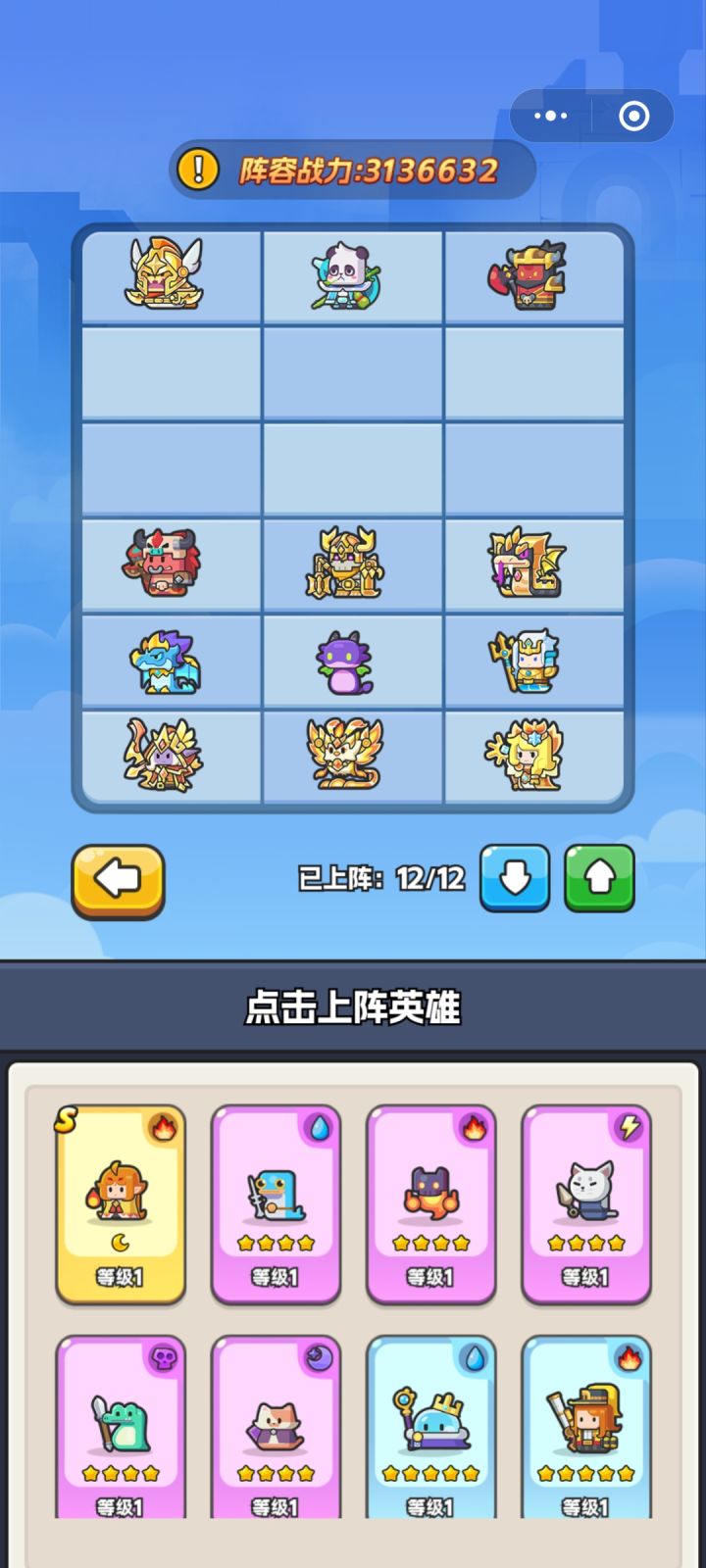The height and width of the screenshot is (1568, 706).
Task: Select the S-rank fire hero card
Action: [x=121, y=1203]
